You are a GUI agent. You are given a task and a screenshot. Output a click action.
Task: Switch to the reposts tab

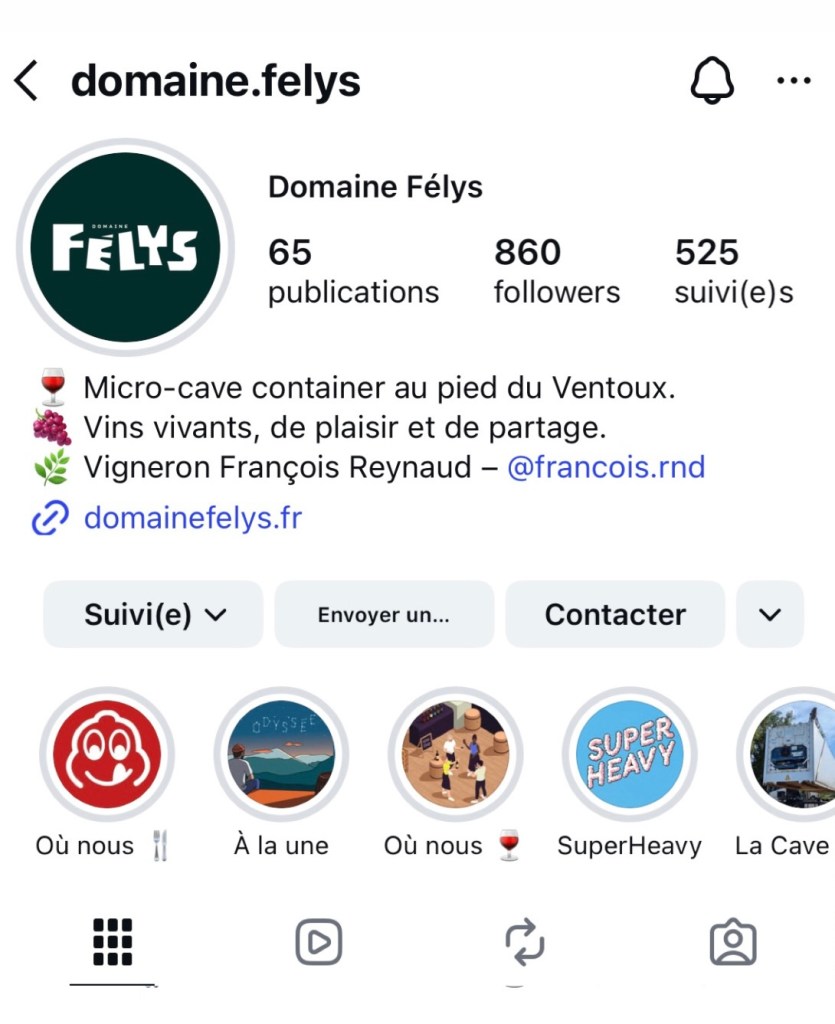[525, 942]
